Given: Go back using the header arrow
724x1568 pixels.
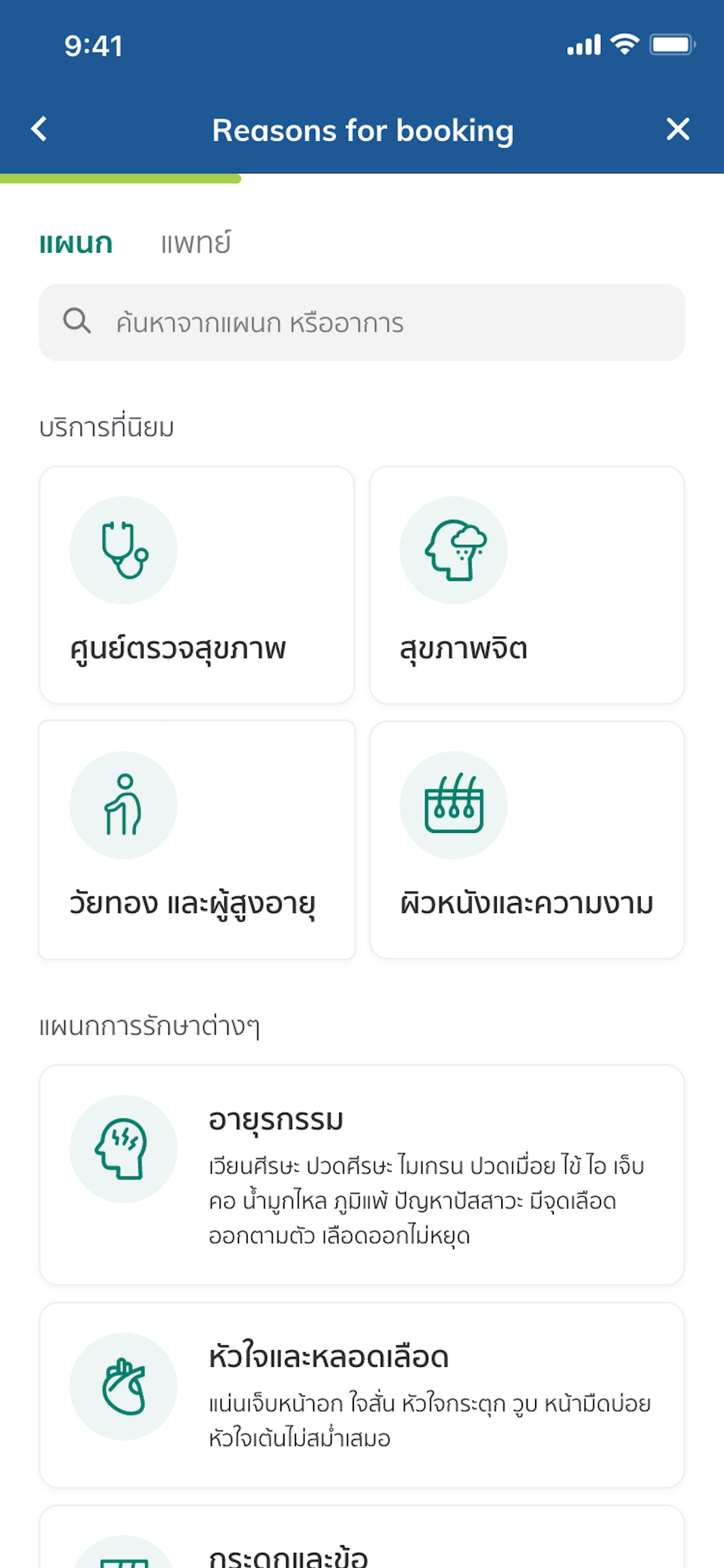Looking at the screenshot, I should (x=40, y=129).
